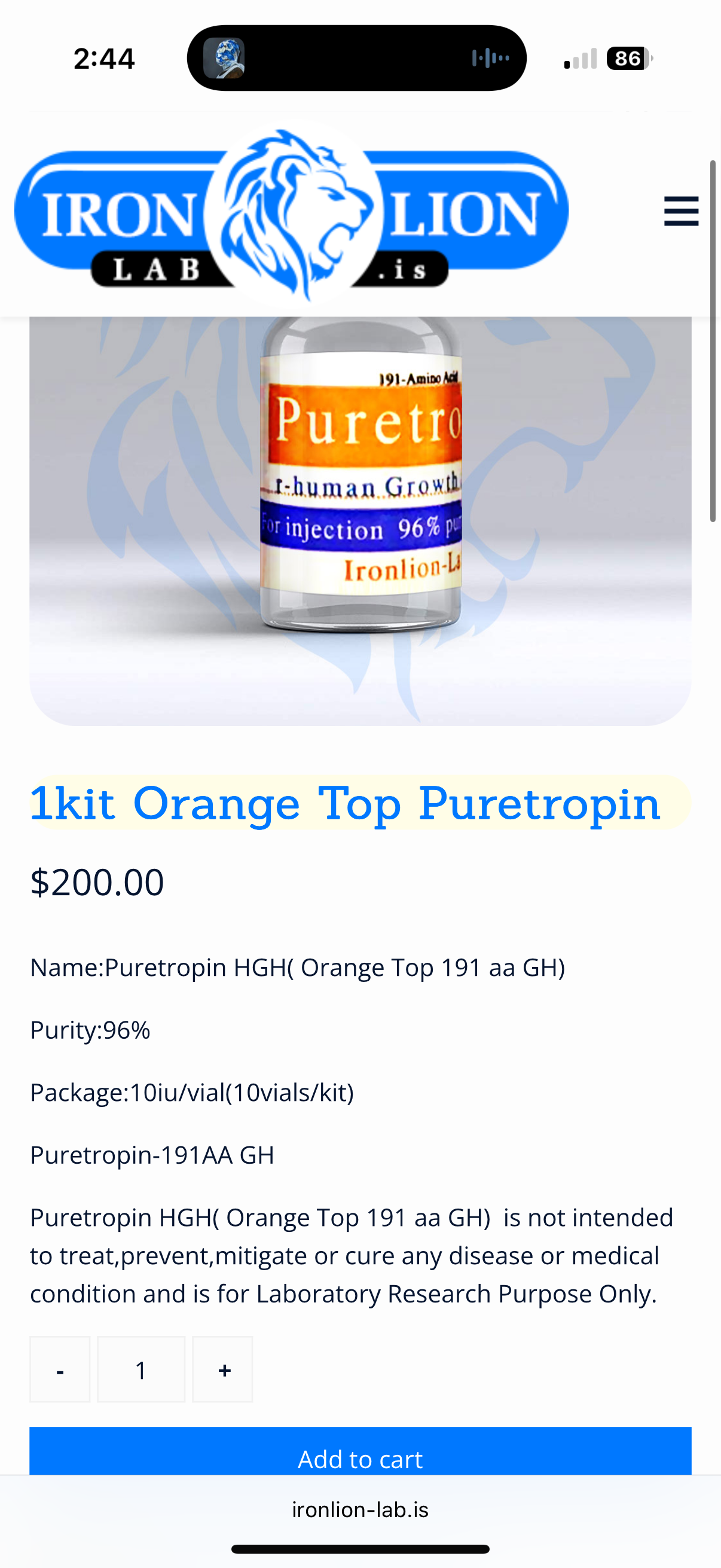Viewport: 721px width, 1568px height.
Task: Open the hamburger navigation menu
Action: 681,211
